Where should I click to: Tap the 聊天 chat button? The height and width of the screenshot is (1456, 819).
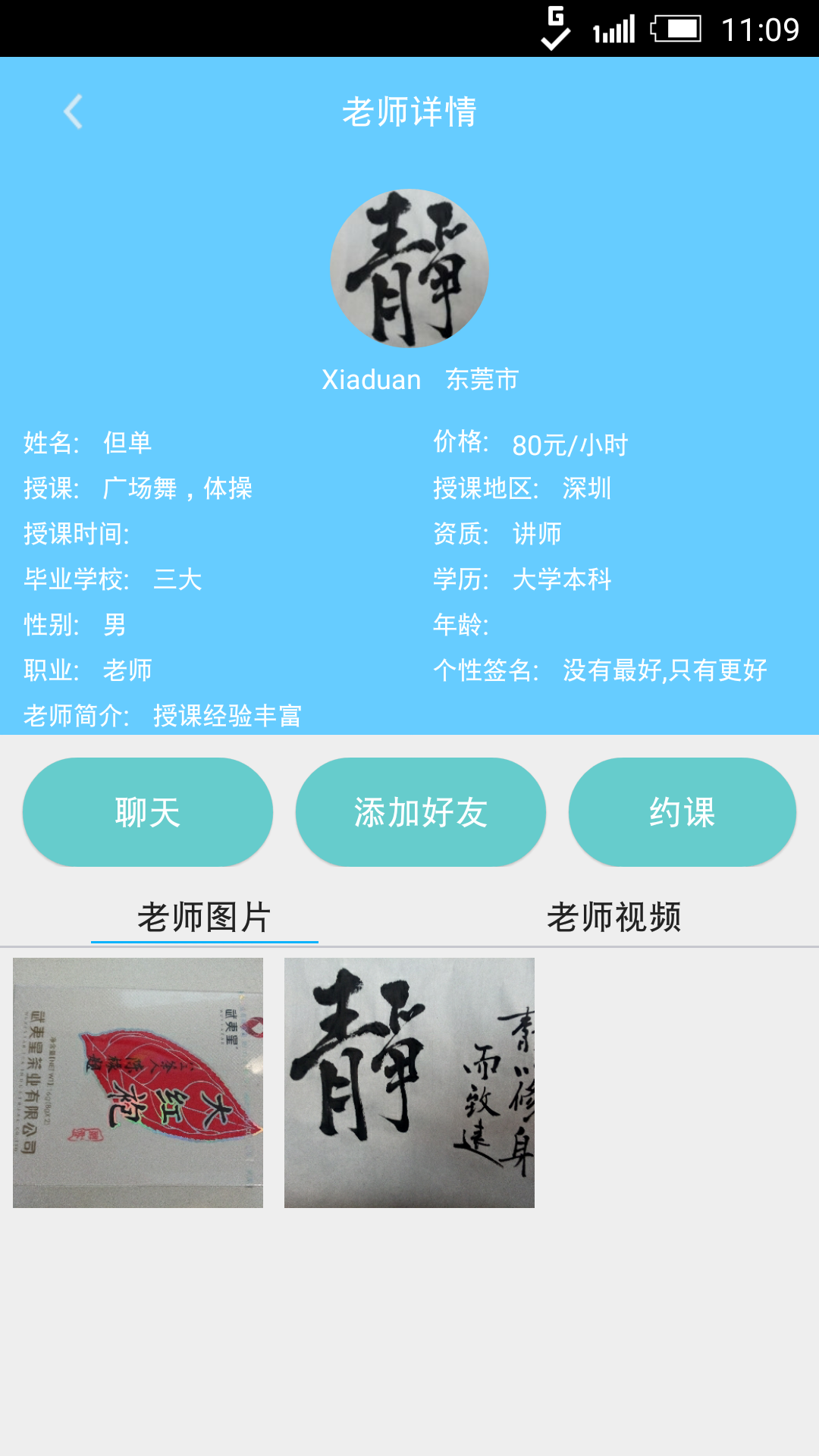point(148,812)
